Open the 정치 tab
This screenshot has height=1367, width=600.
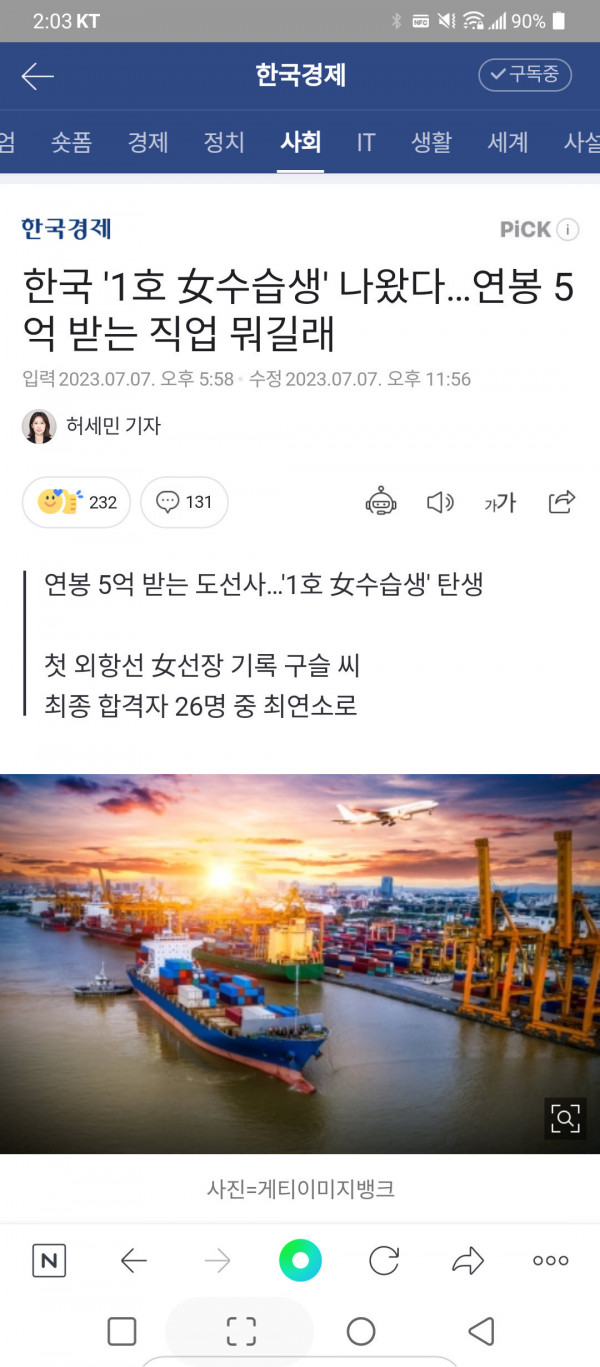[x=224, y=142]
